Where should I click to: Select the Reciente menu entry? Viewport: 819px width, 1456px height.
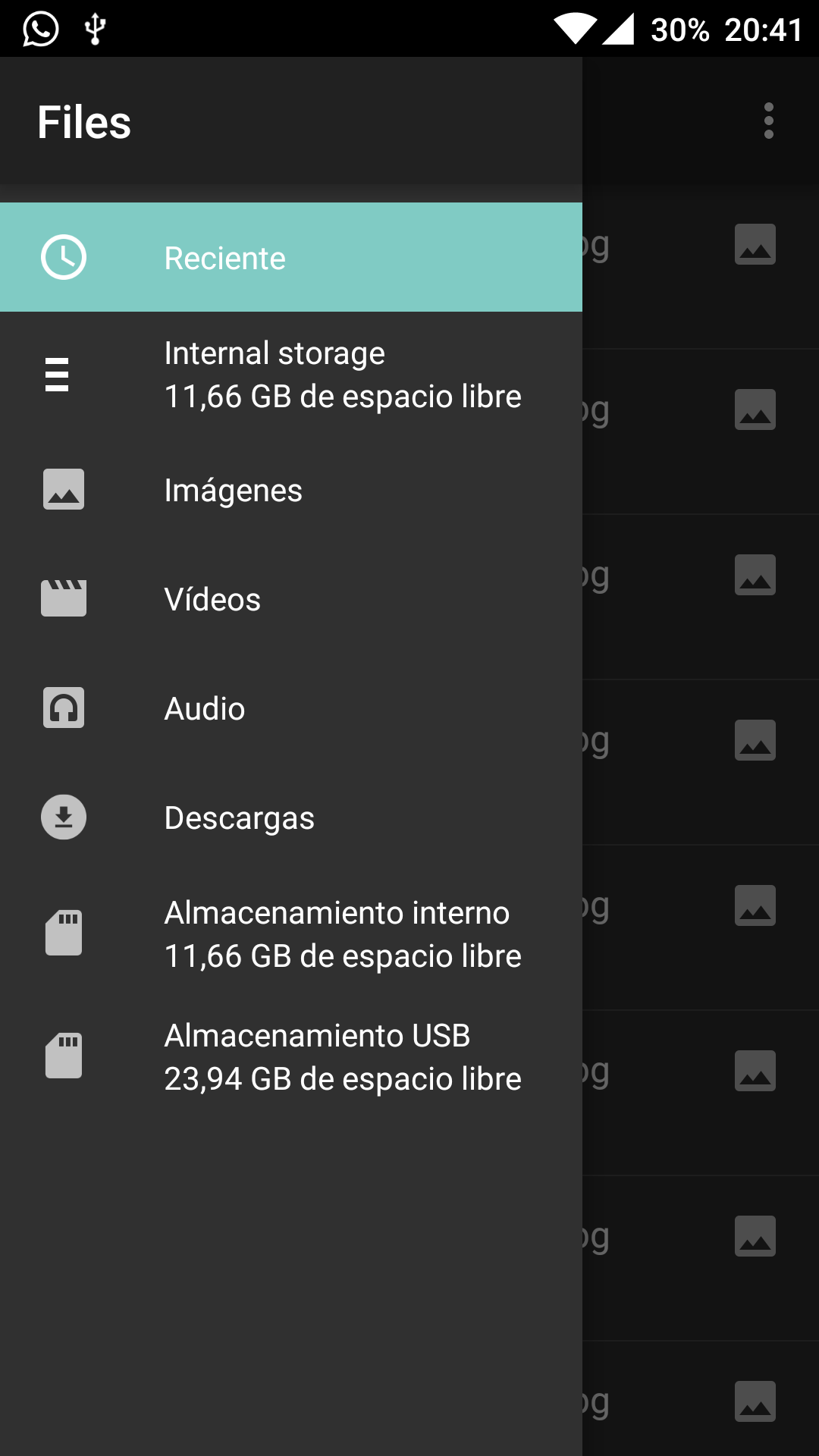tap(225, 257)
